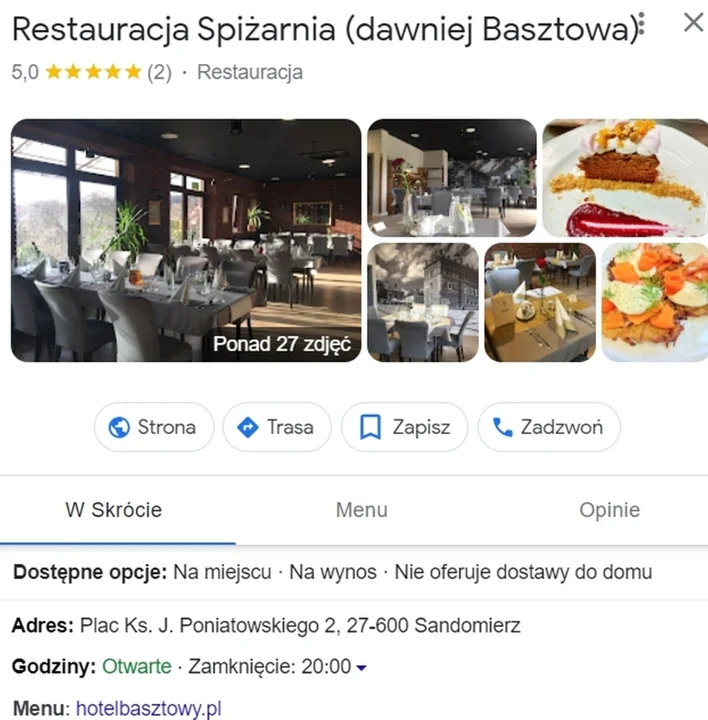This screenshot has width=708, height=720.
Task: Open the large dining room photo
Action: tap(186, 240)
